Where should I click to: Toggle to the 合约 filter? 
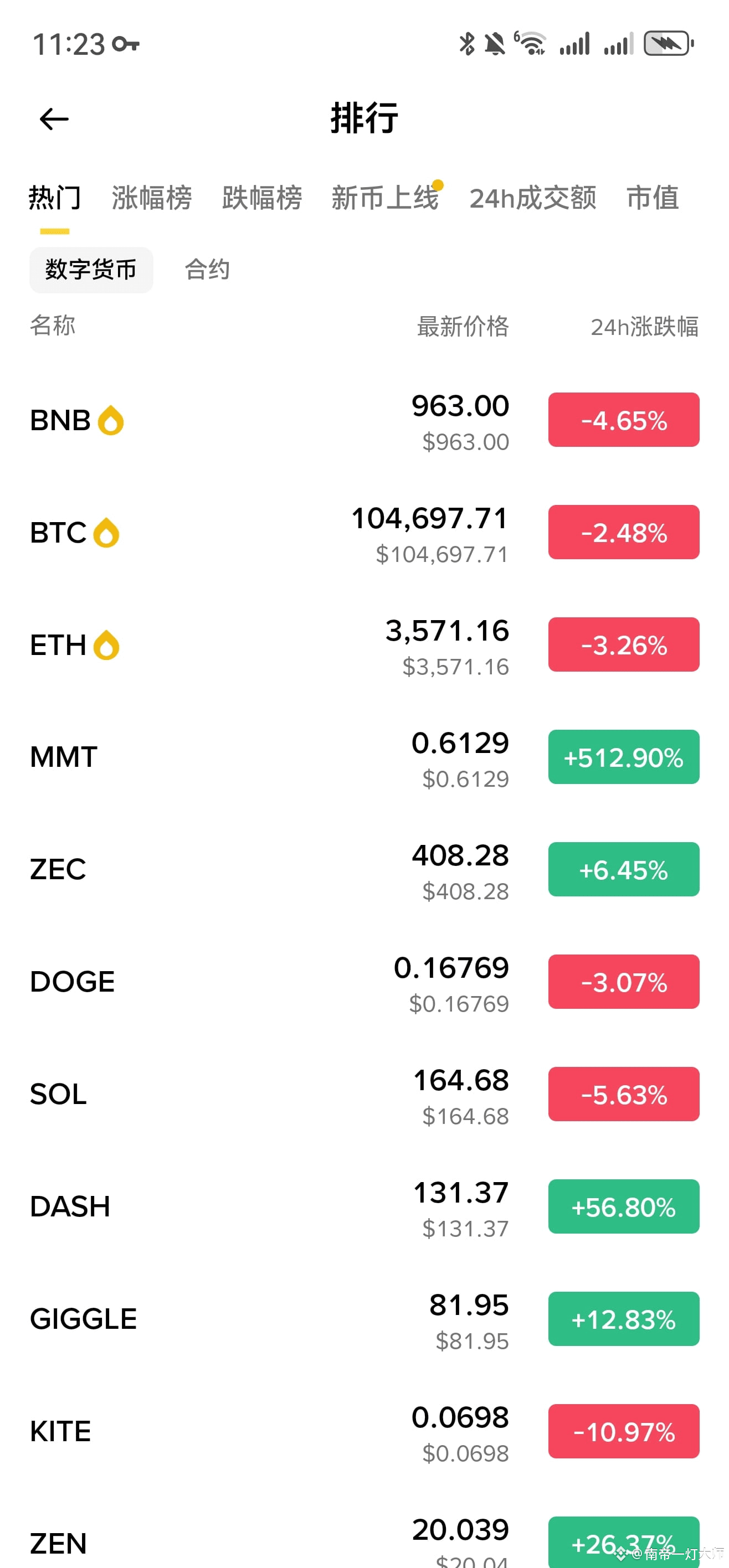click(x=207, y=269)
